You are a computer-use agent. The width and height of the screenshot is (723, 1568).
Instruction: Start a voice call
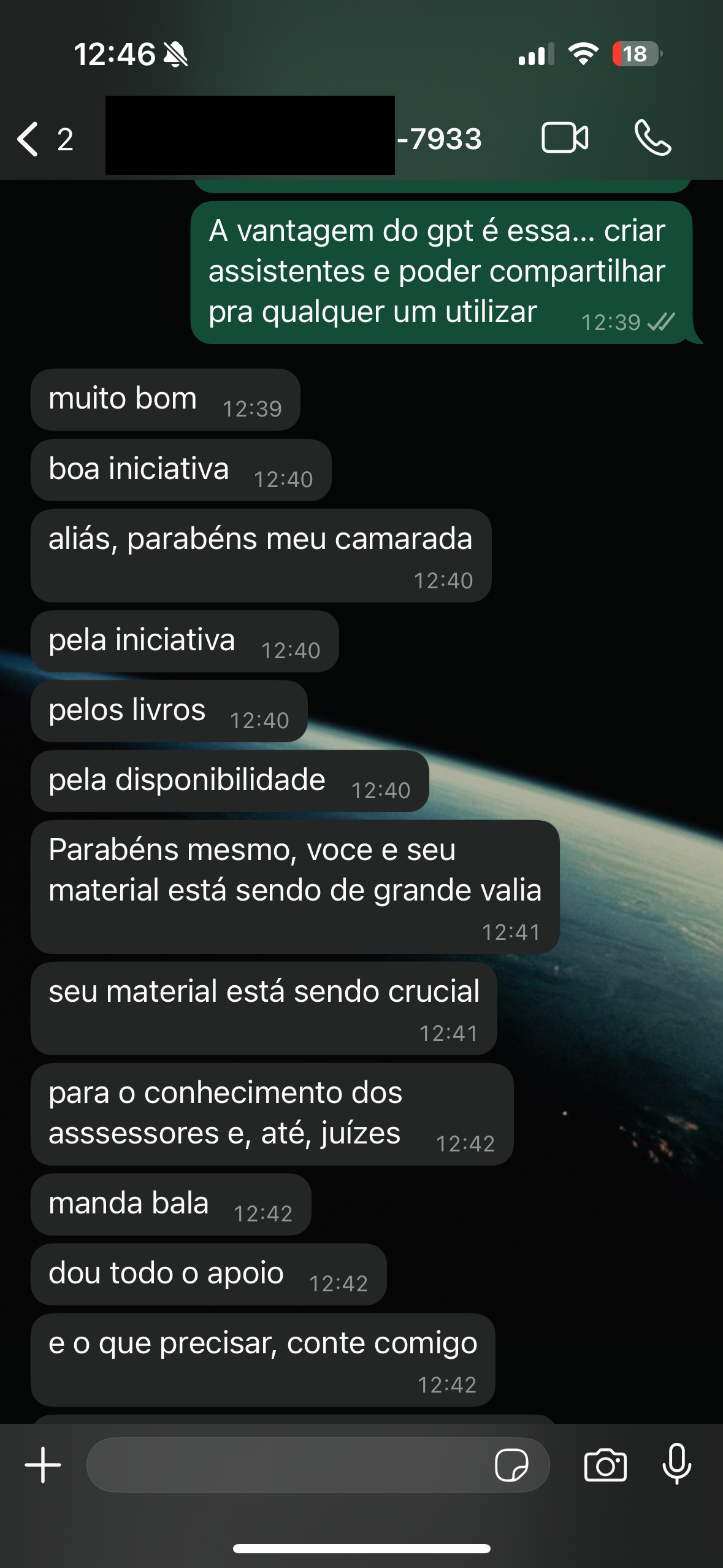click(x=652, y=137)
